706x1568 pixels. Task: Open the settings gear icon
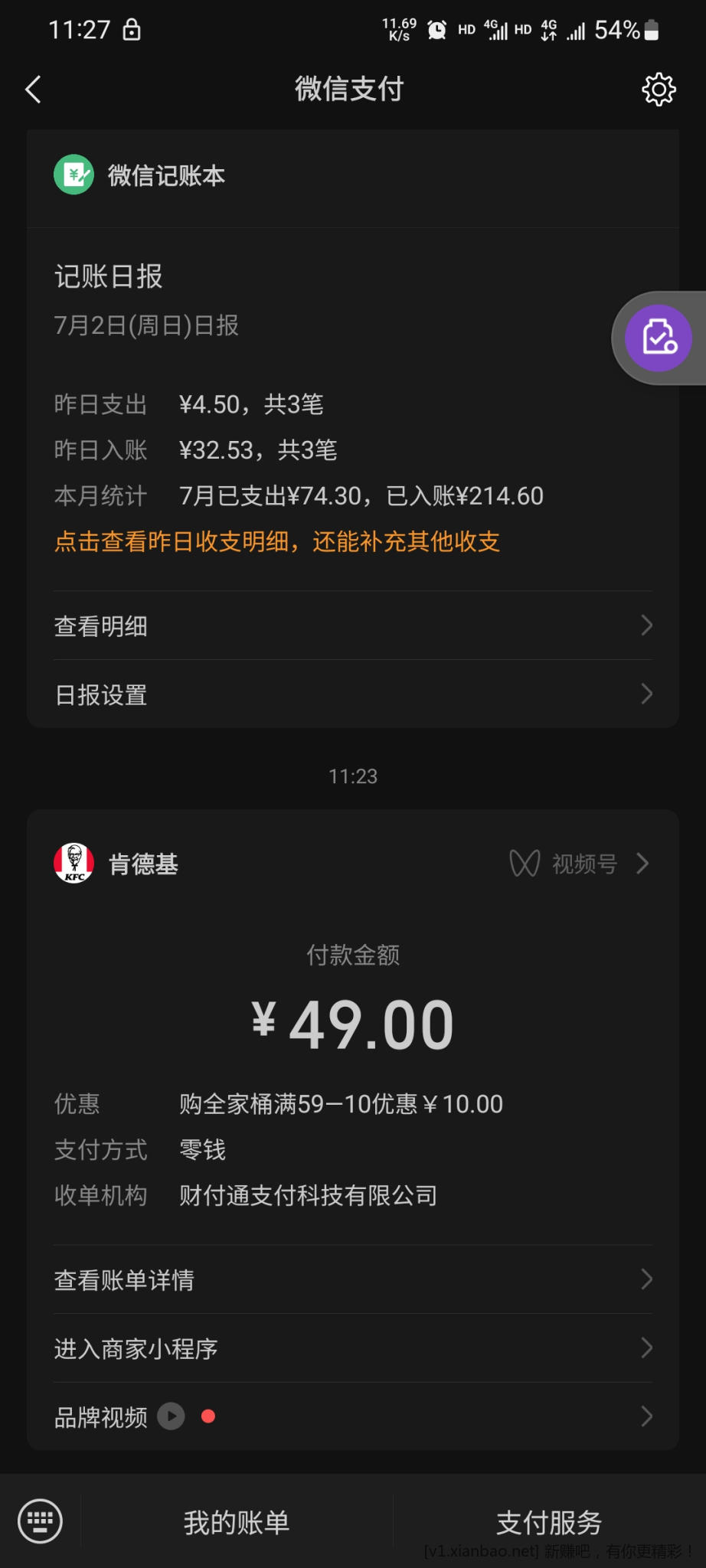coord(658,90)
